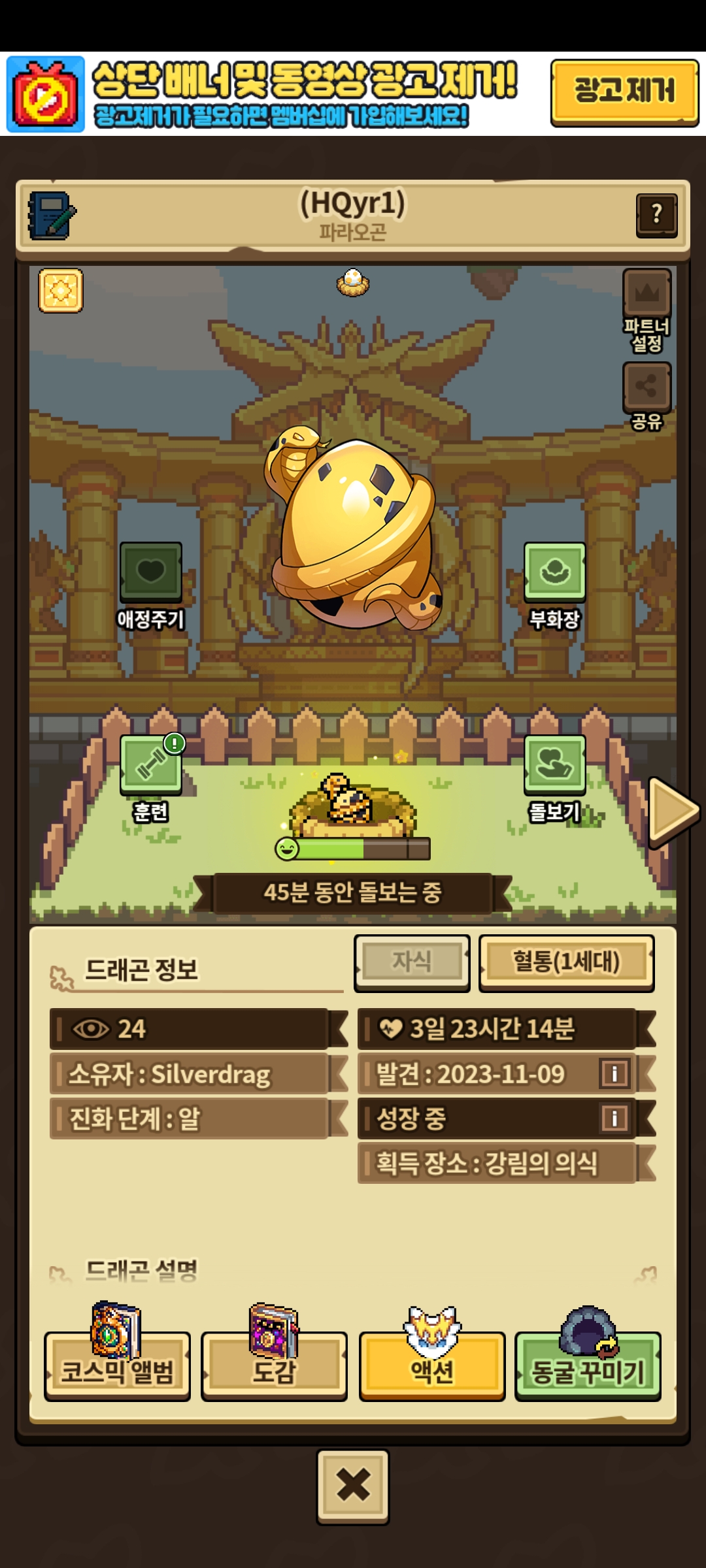Close the dragon info panel
The height and width of the screenshot is (1568, 706).
click(x=353, y=1486)
